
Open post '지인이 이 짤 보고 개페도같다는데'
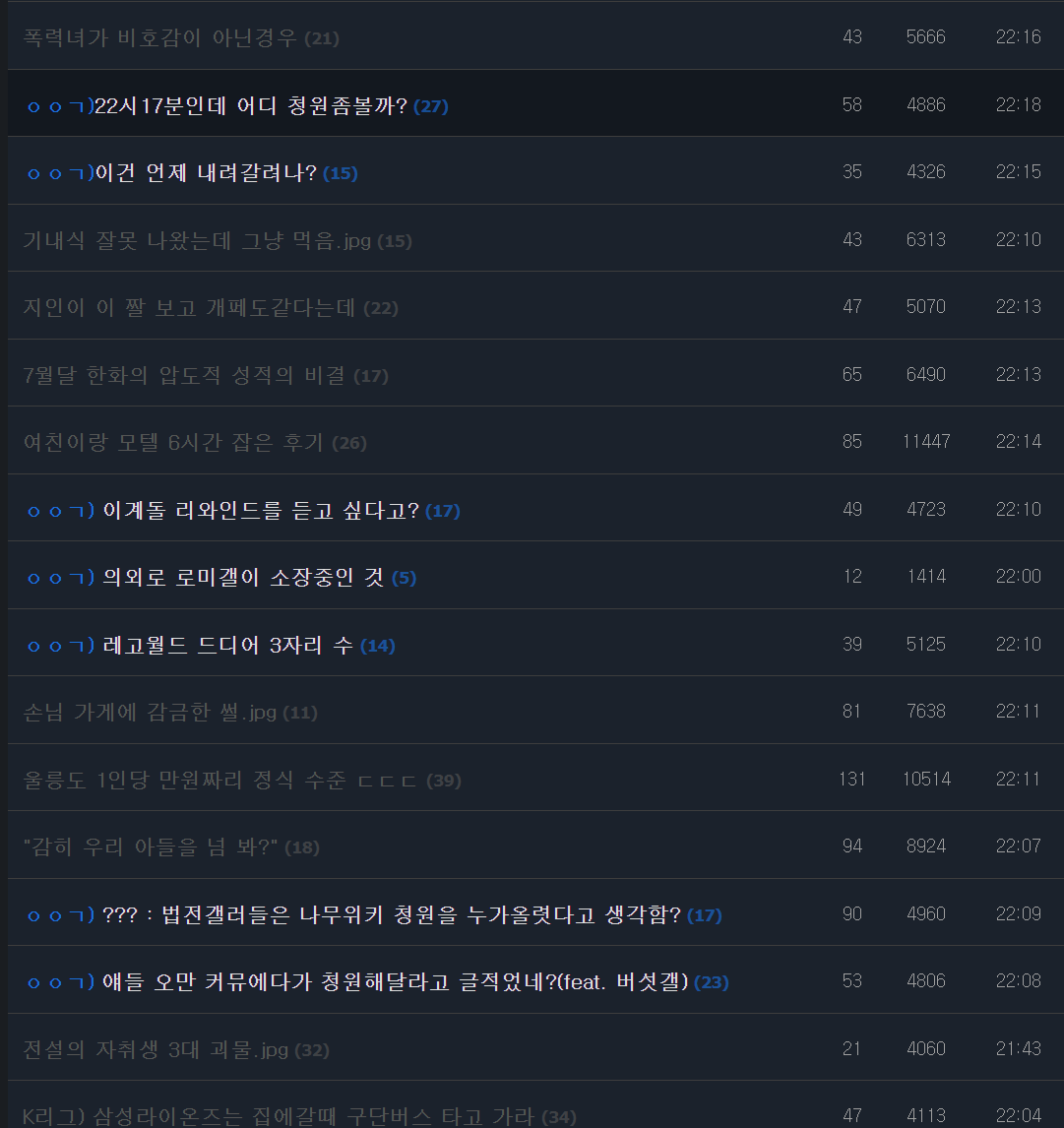[189, 308]
